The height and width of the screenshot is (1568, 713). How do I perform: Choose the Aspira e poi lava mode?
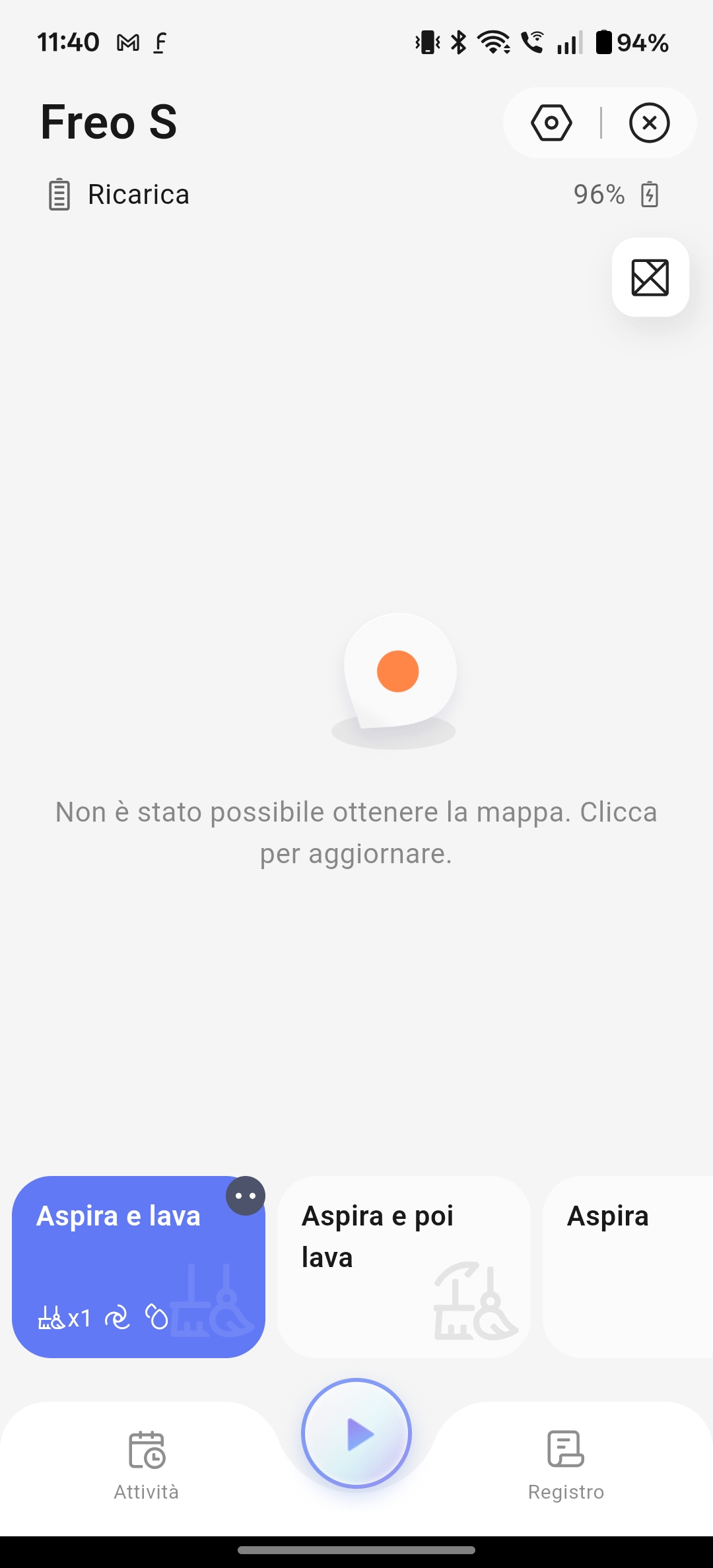click(x=404, y=1267)
